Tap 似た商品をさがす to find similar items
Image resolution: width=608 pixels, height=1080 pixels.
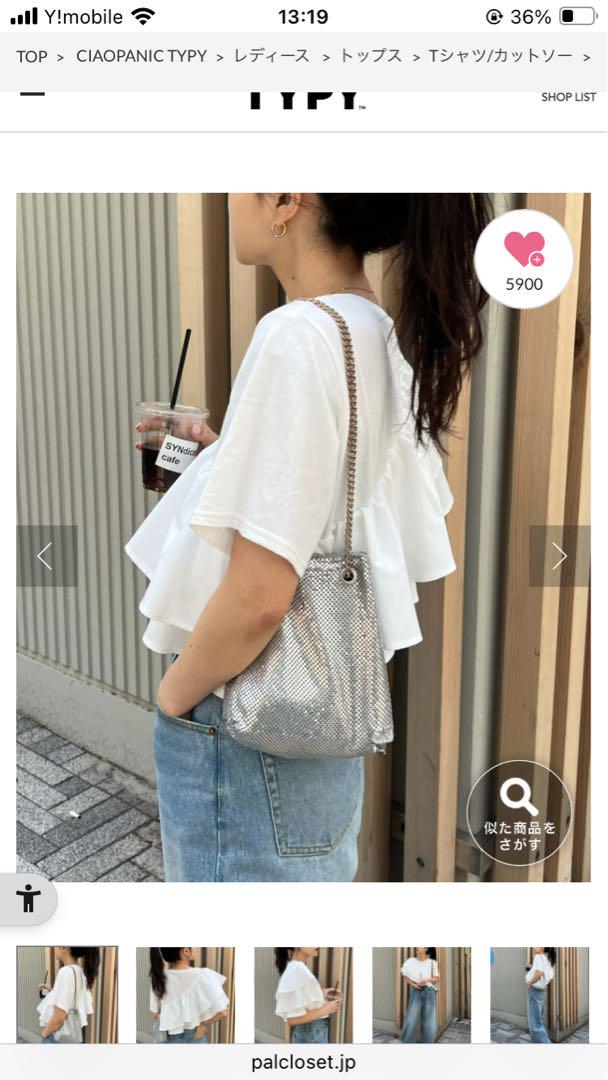(519, 813)
